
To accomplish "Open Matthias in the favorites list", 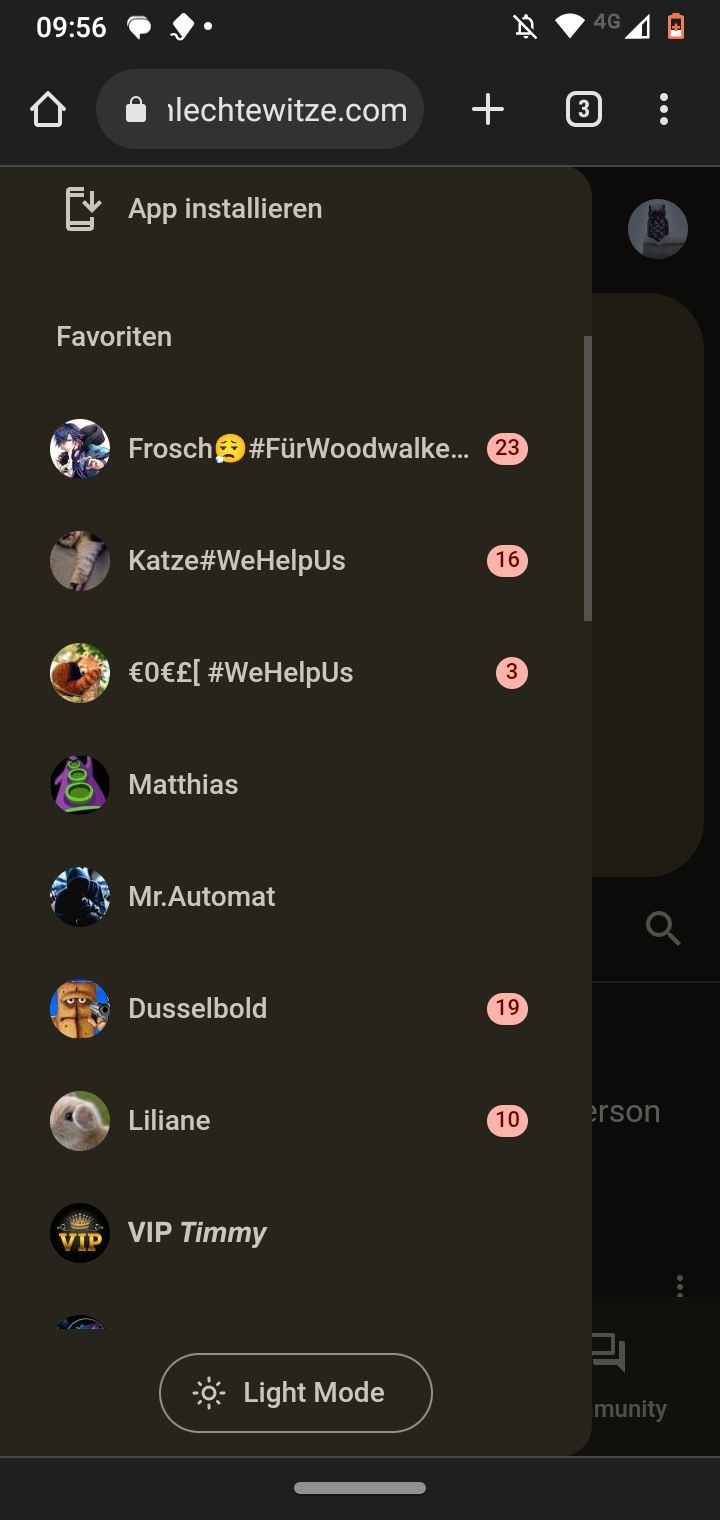I will pos(184,785).
